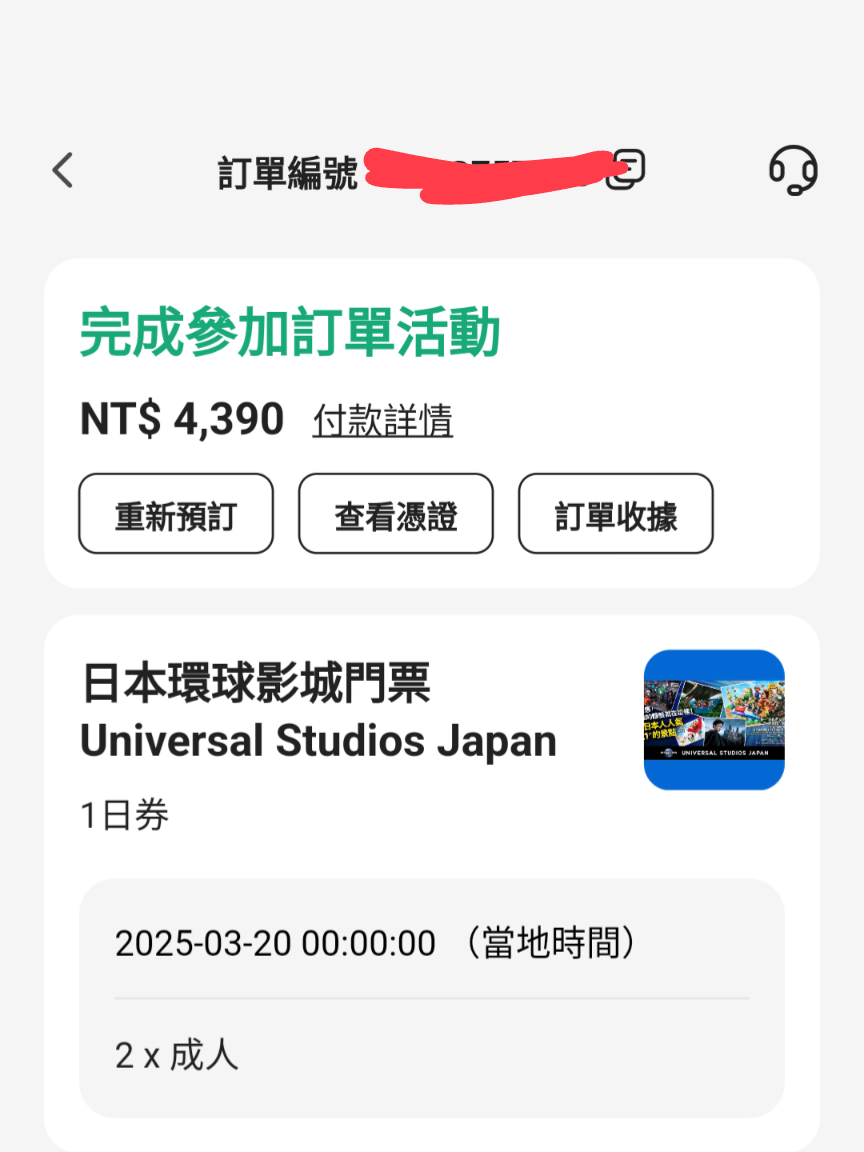Open 付款詳情 payment details link
The width and height of the screenshot is (864, 1152).
click(383, 420)
